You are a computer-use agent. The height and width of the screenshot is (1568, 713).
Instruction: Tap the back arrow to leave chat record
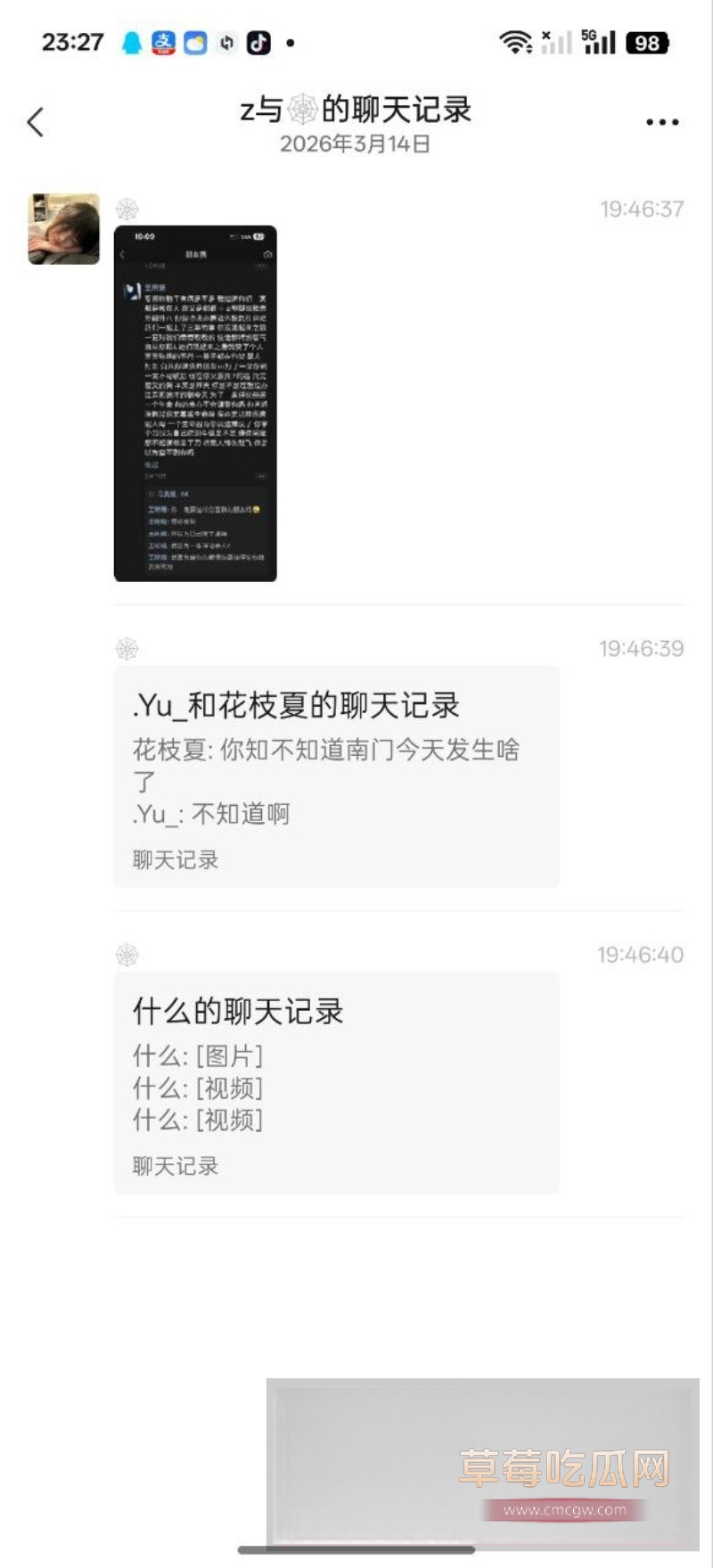[35, 120]
